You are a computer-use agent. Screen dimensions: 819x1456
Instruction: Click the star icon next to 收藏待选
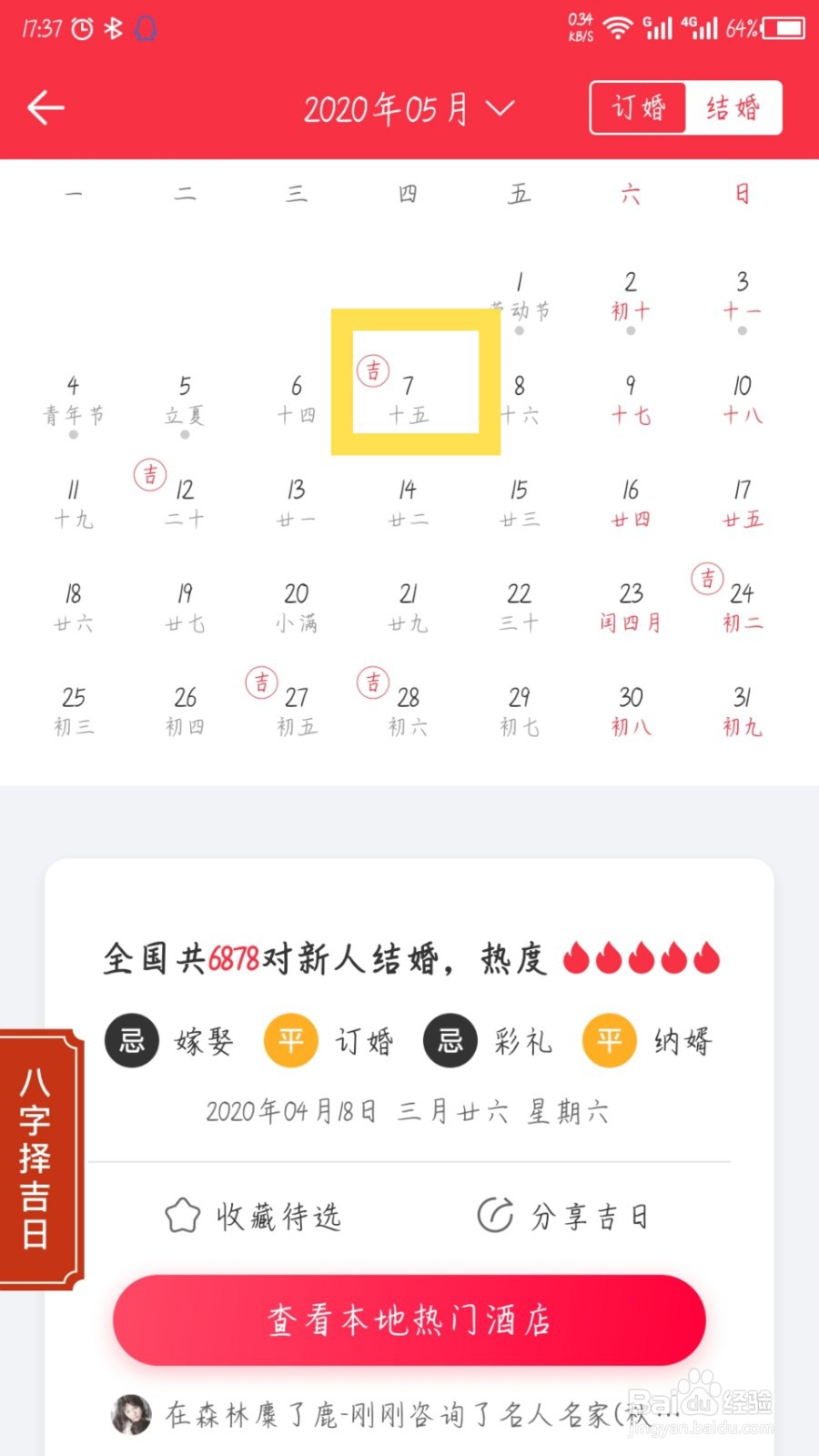click(185, 1214)
